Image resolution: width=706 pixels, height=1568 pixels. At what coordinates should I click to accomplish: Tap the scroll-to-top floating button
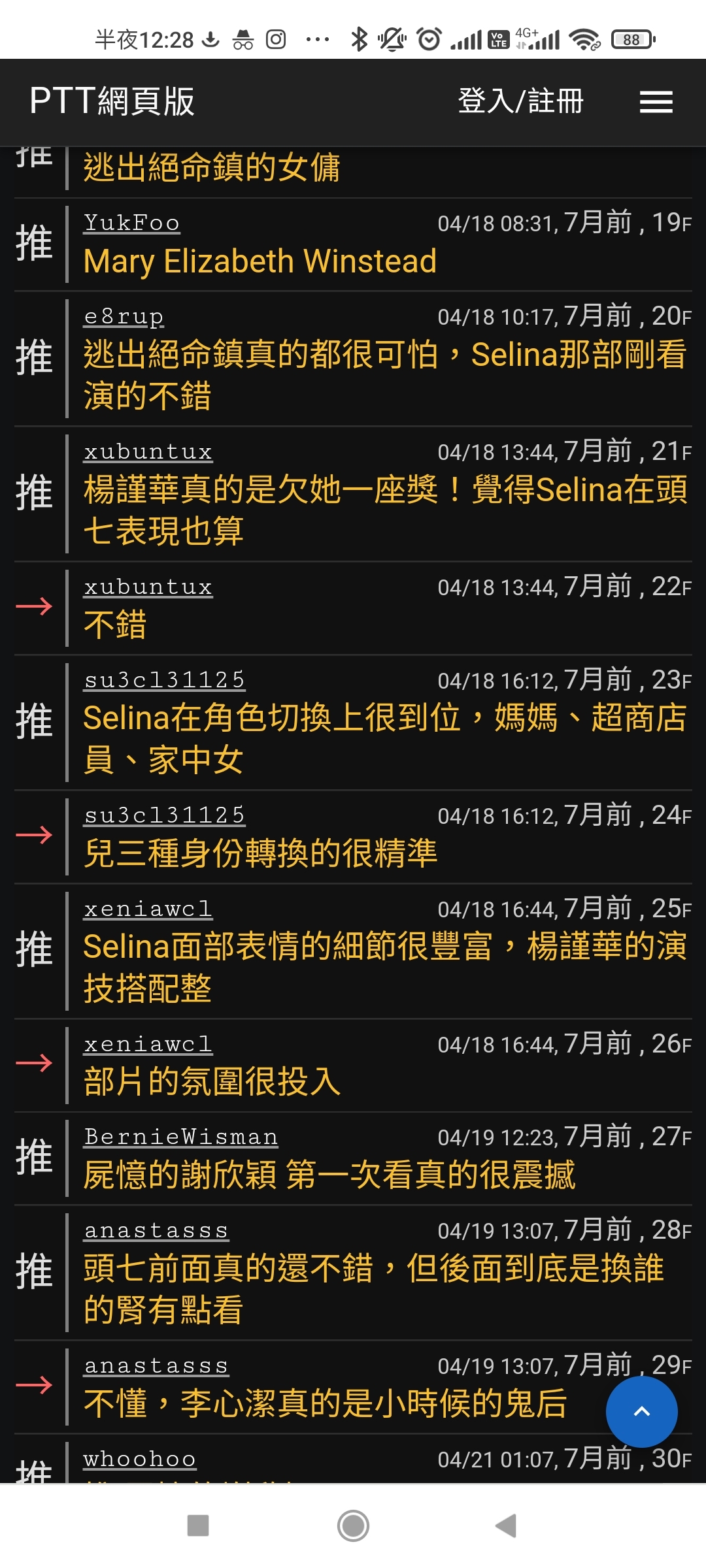pos(641,1412)
